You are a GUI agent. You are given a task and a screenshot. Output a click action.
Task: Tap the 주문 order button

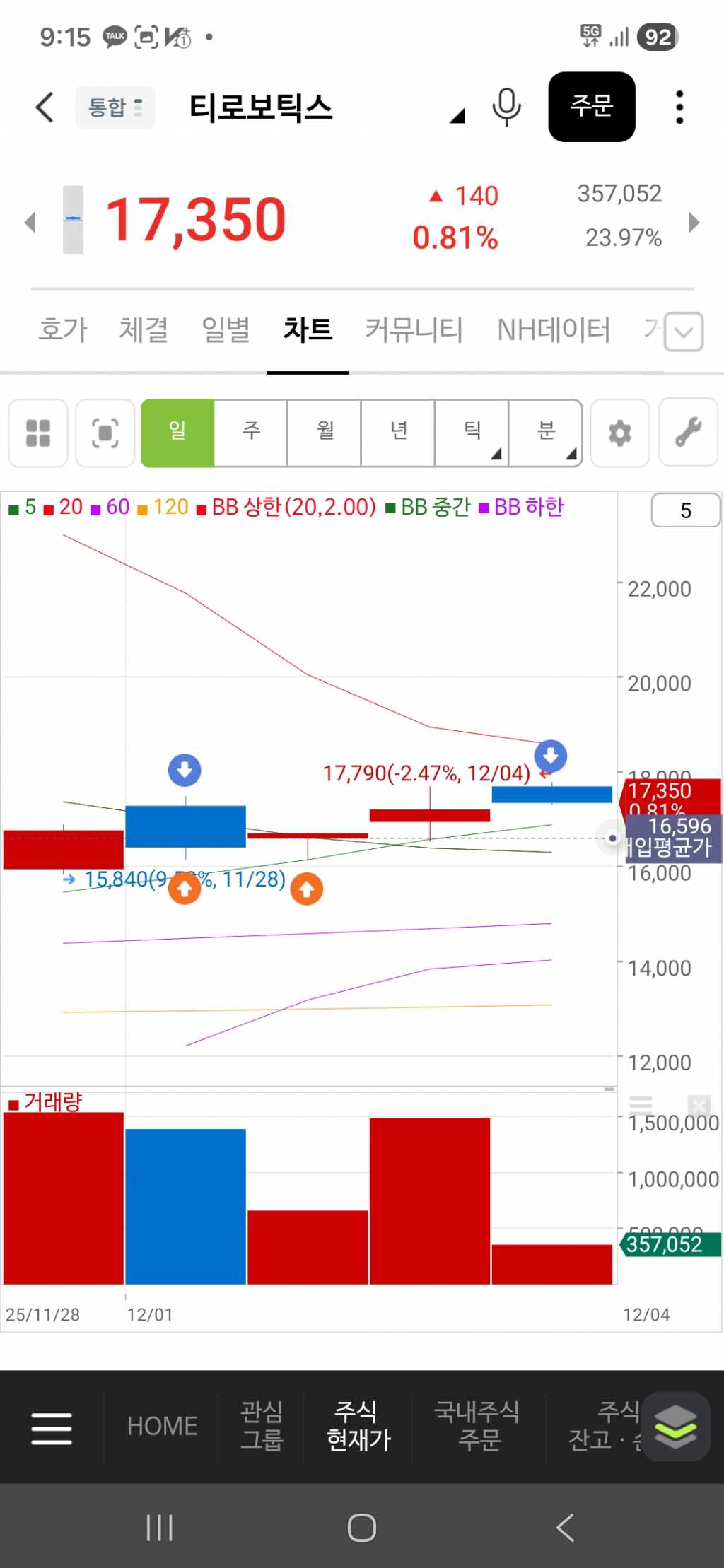[x=591, y=107]
